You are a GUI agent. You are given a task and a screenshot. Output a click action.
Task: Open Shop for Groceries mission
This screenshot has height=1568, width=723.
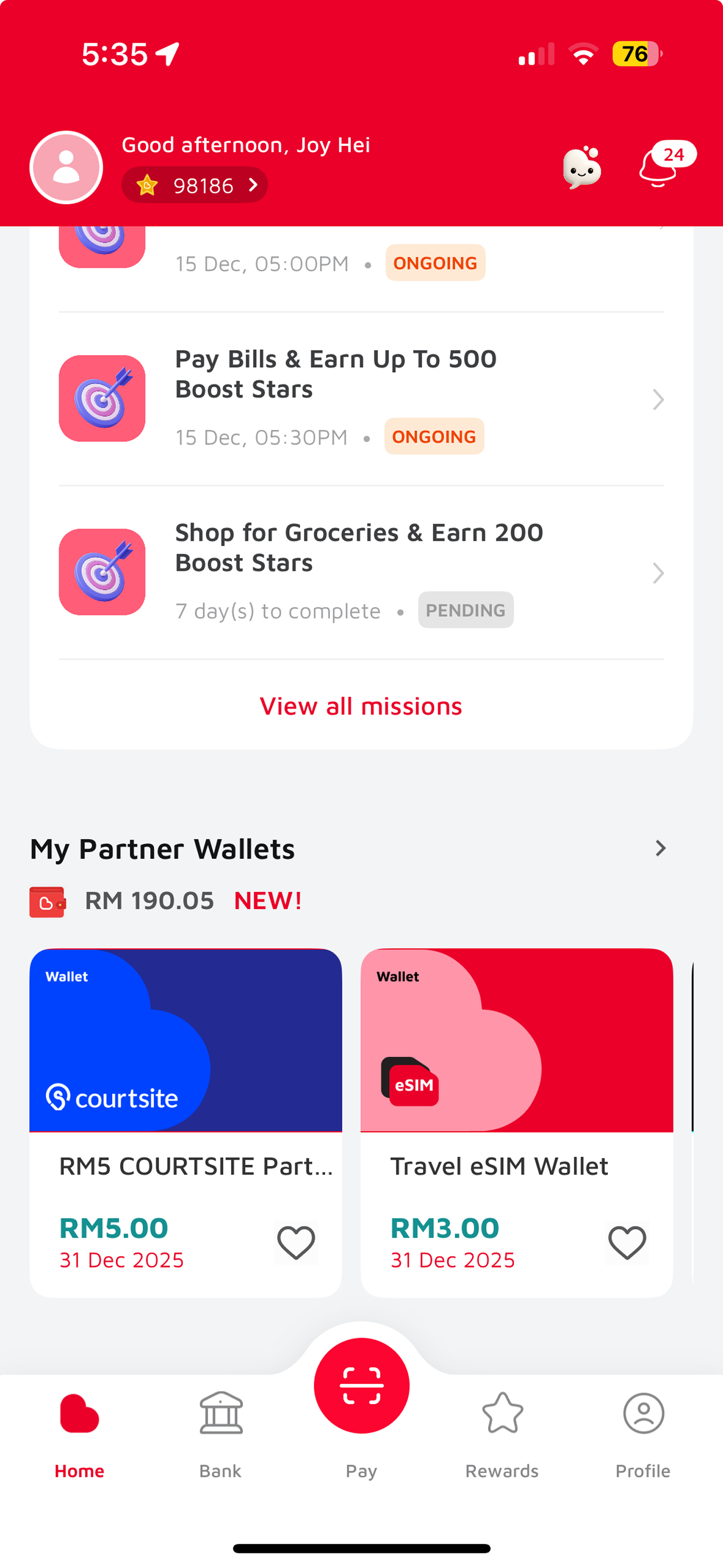coord(361,573)
